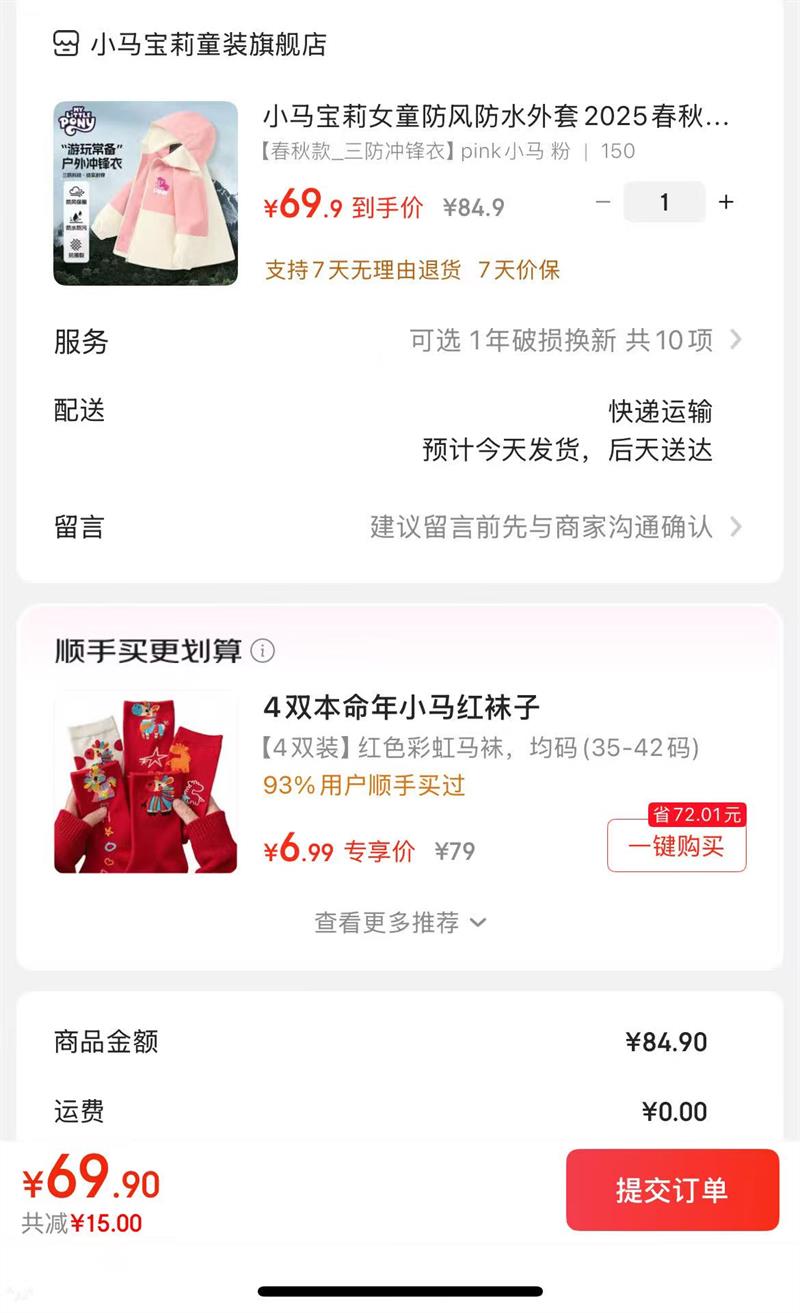The width and height of the screenshot is (800, 1313).
Task: Open the 小马宝莉童装旗舰店 store page
Action: click(x=190, y=44)
